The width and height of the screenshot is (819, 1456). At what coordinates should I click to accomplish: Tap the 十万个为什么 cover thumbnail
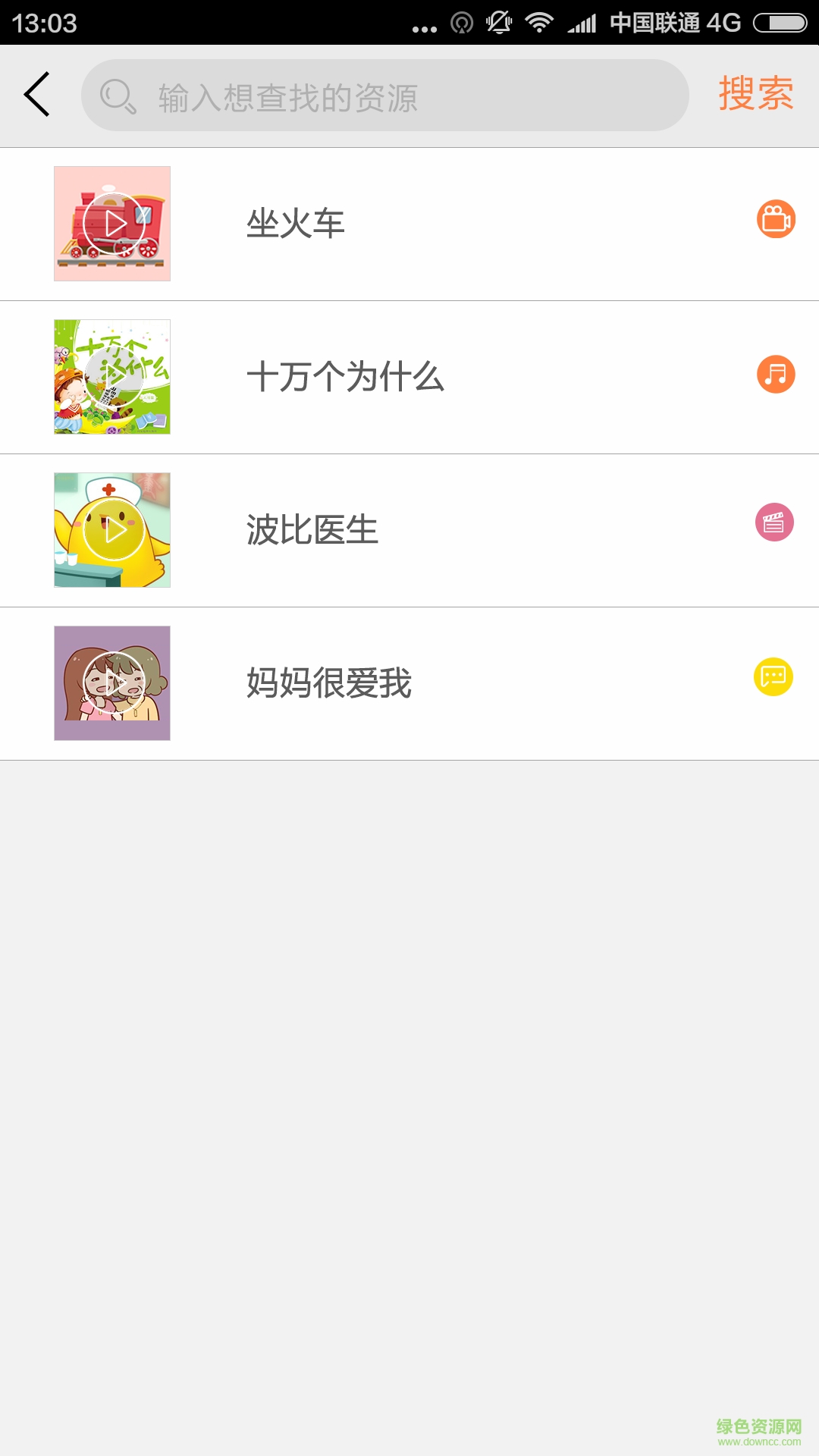point(111,377)
